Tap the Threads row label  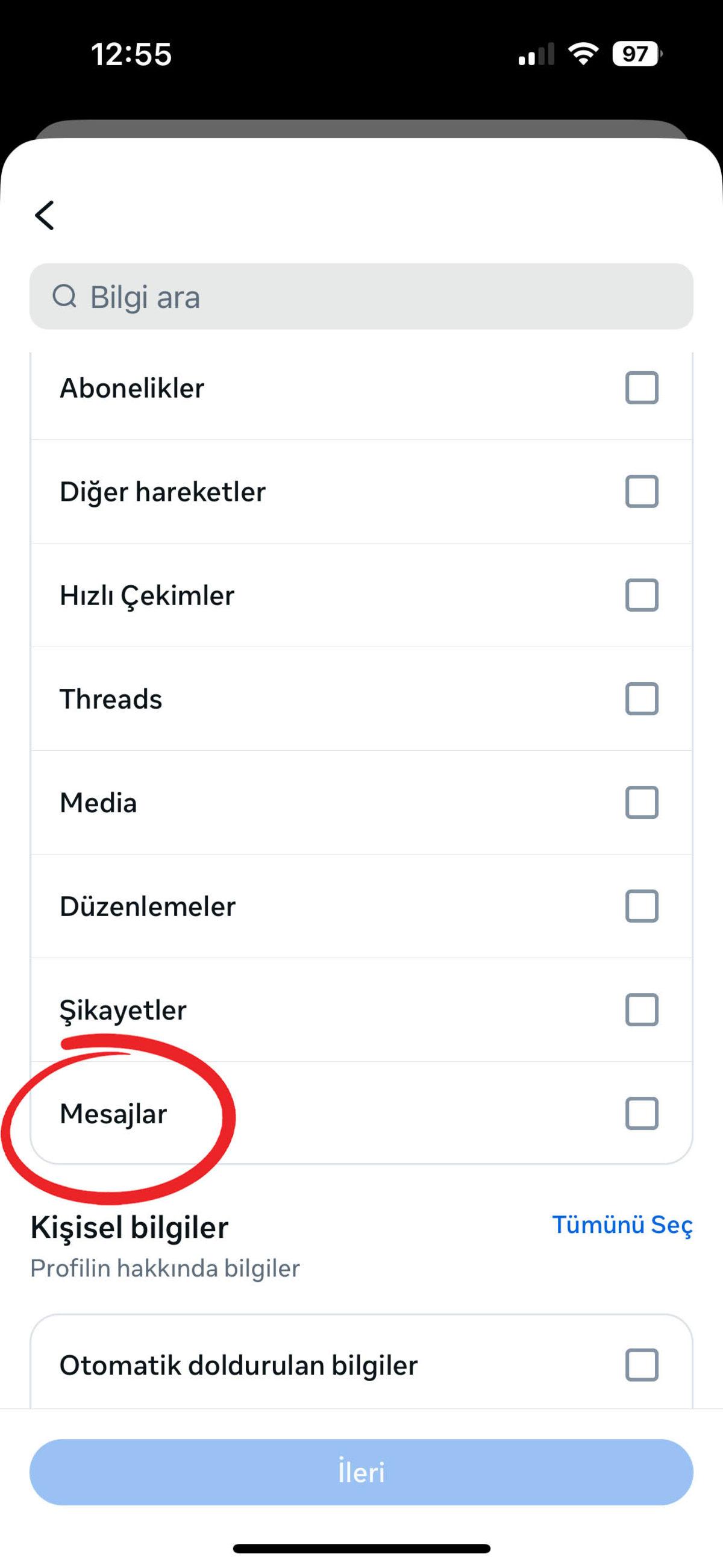[111, 698]
